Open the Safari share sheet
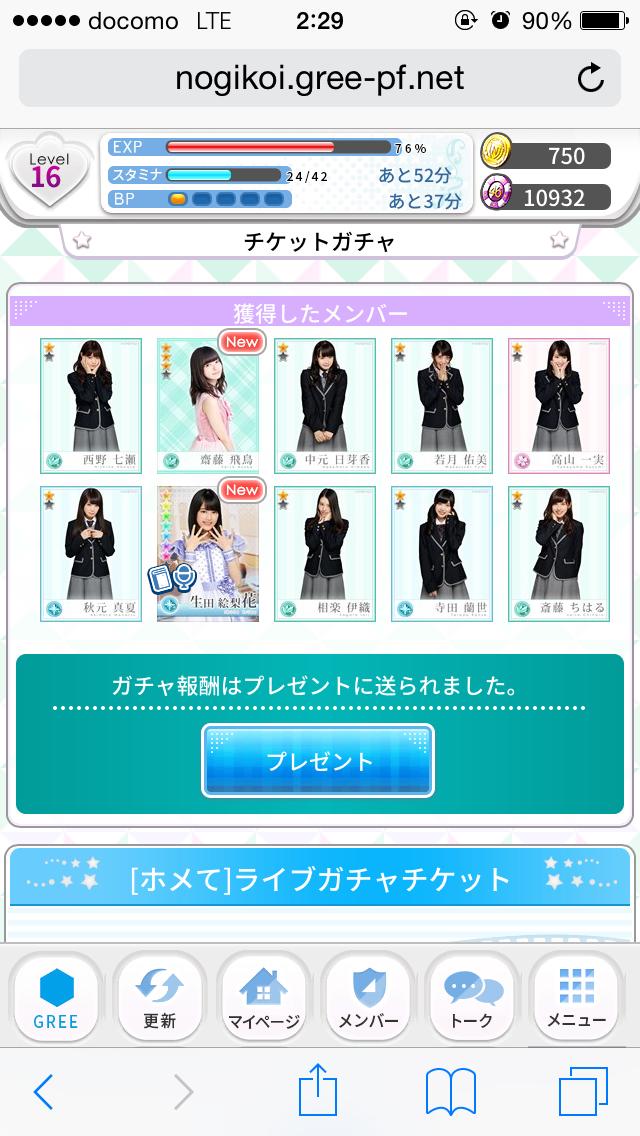The height and width of the screenshot is (1136, 640). click(x=317, y=1090)
